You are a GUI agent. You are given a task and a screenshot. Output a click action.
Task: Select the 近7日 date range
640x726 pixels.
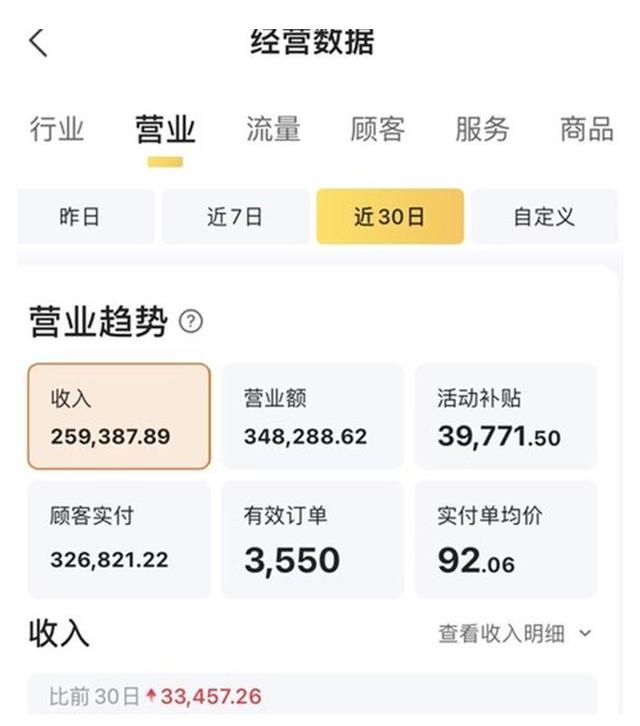coord(235,217)
